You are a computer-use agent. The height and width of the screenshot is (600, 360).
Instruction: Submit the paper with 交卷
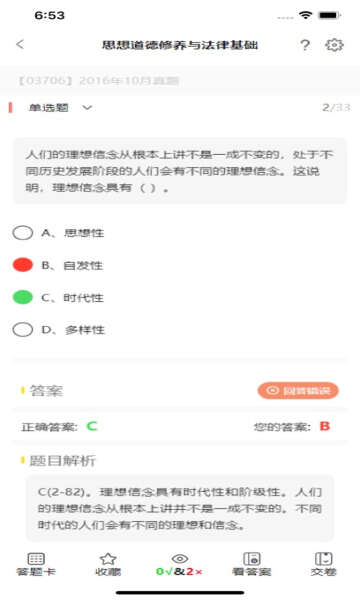tap(323, 564)
